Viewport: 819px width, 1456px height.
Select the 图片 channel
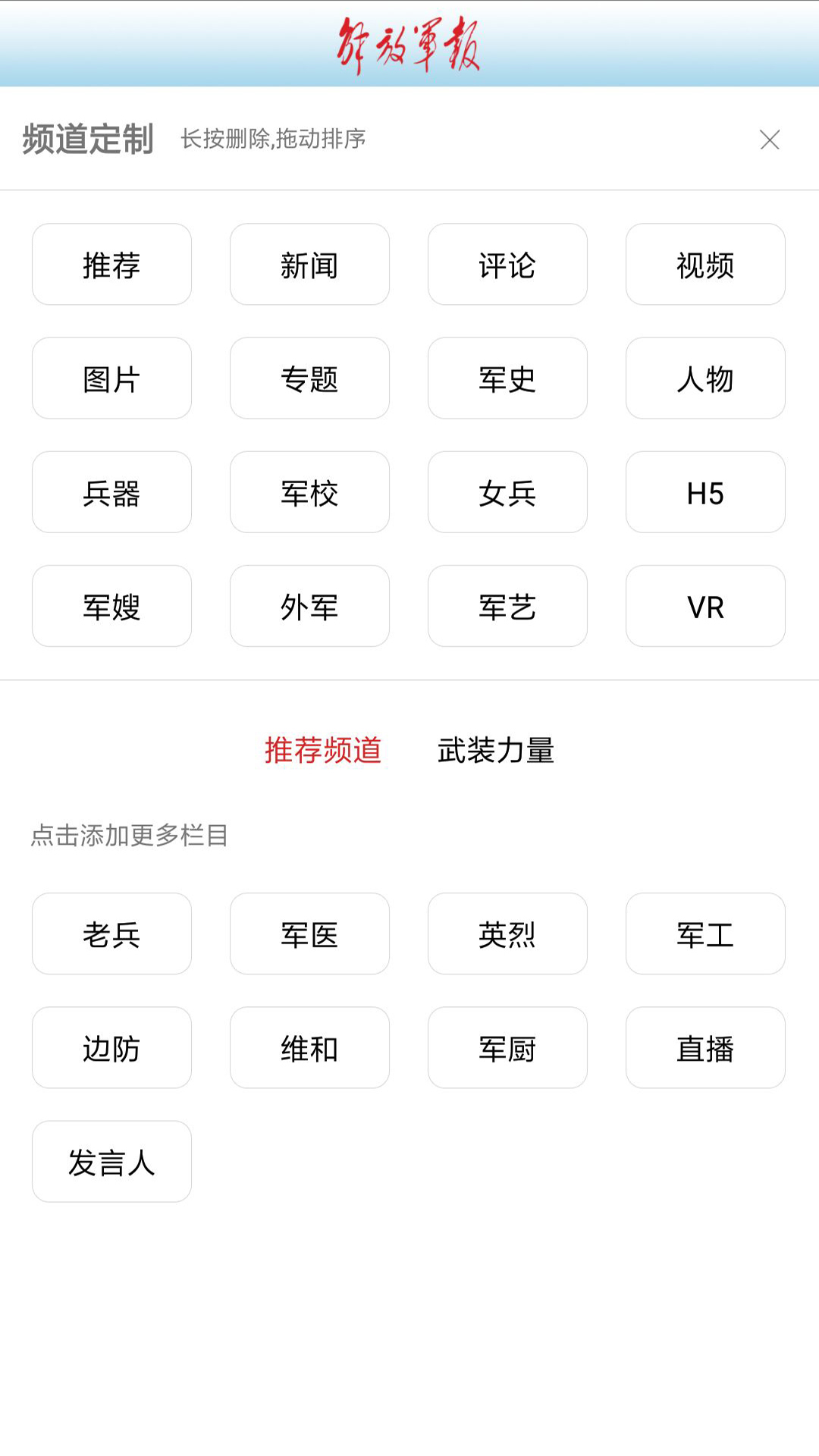point(111,378)
